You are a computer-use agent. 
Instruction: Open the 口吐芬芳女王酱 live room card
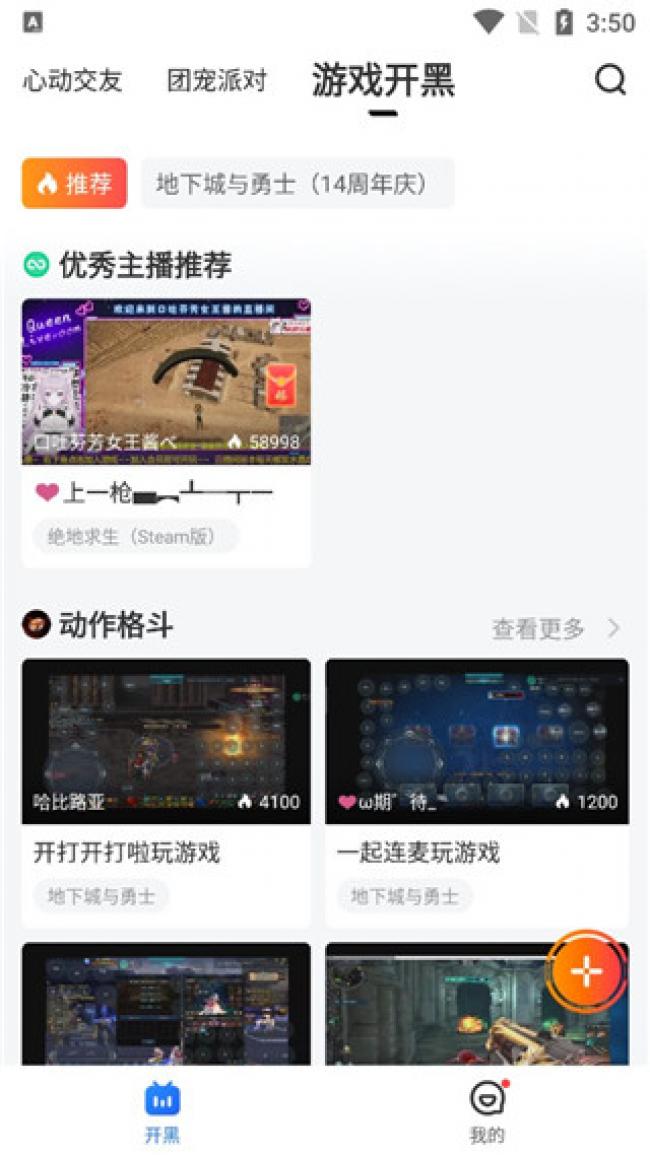(166, 382)
